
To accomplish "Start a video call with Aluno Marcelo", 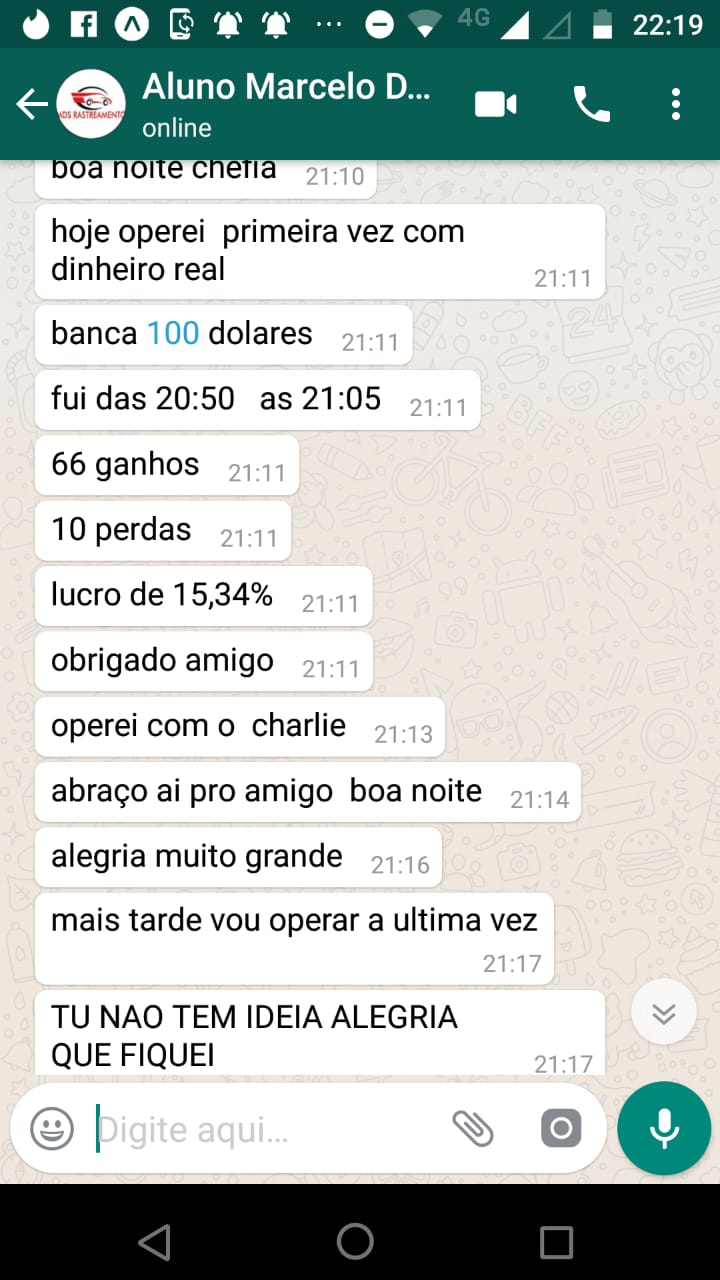I will click(495, 104).
